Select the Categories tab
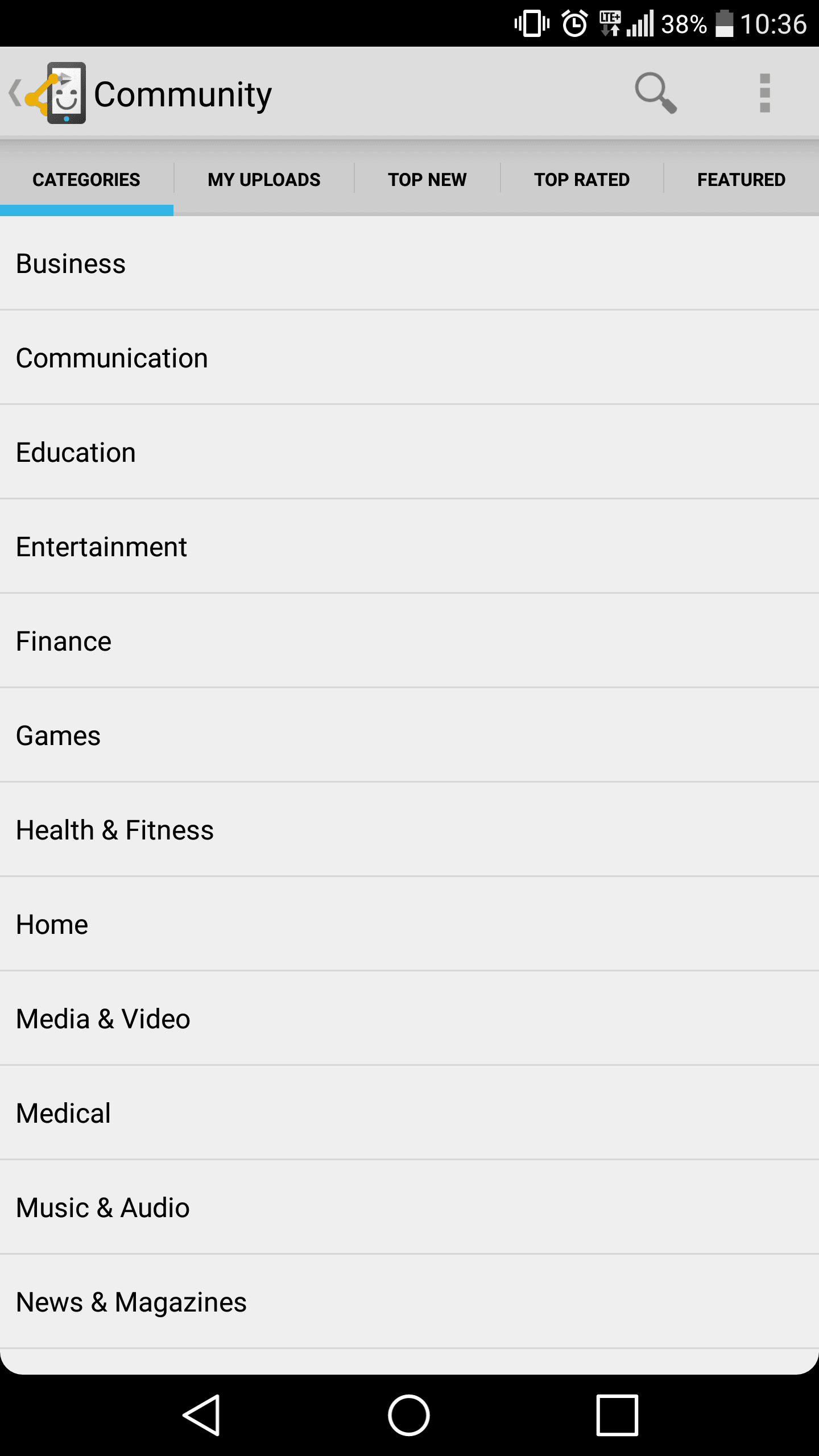This screenshot has width=819, height=1456. pyautogui.click(x=86, y=180)
